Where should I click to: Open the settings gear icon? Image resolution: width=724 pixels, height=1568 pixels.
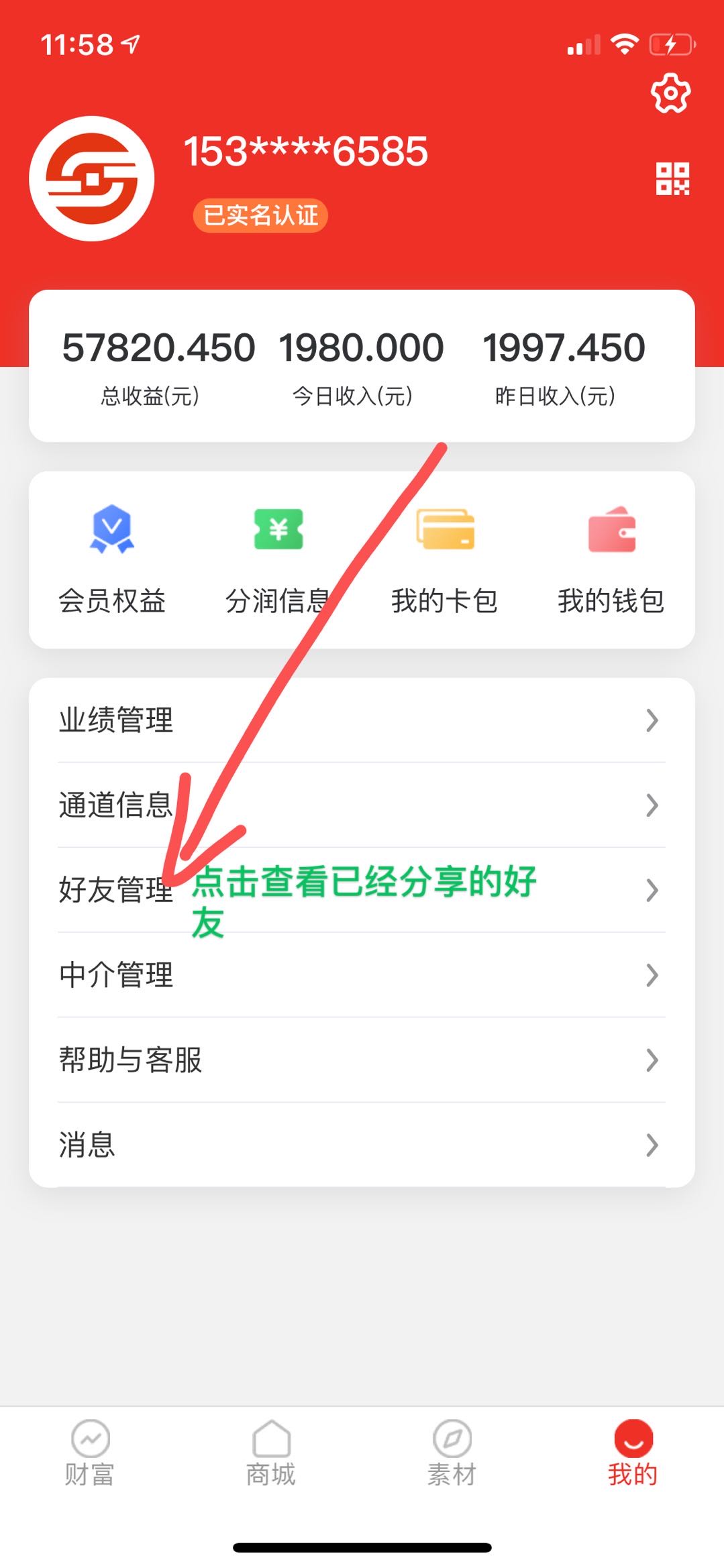point(670,94)
